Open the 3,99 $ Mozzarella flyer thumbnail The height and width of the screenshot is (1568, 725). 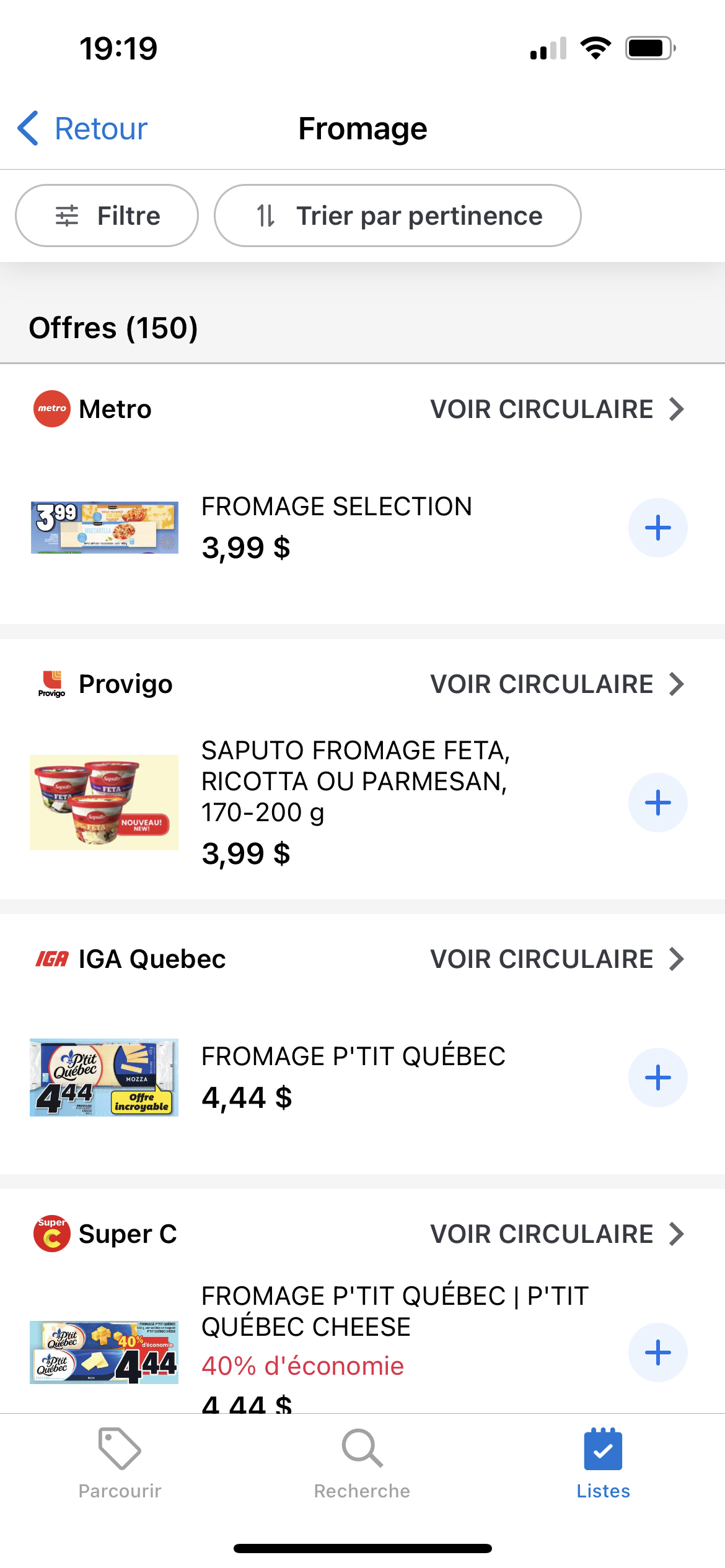(x=103, y=527)
